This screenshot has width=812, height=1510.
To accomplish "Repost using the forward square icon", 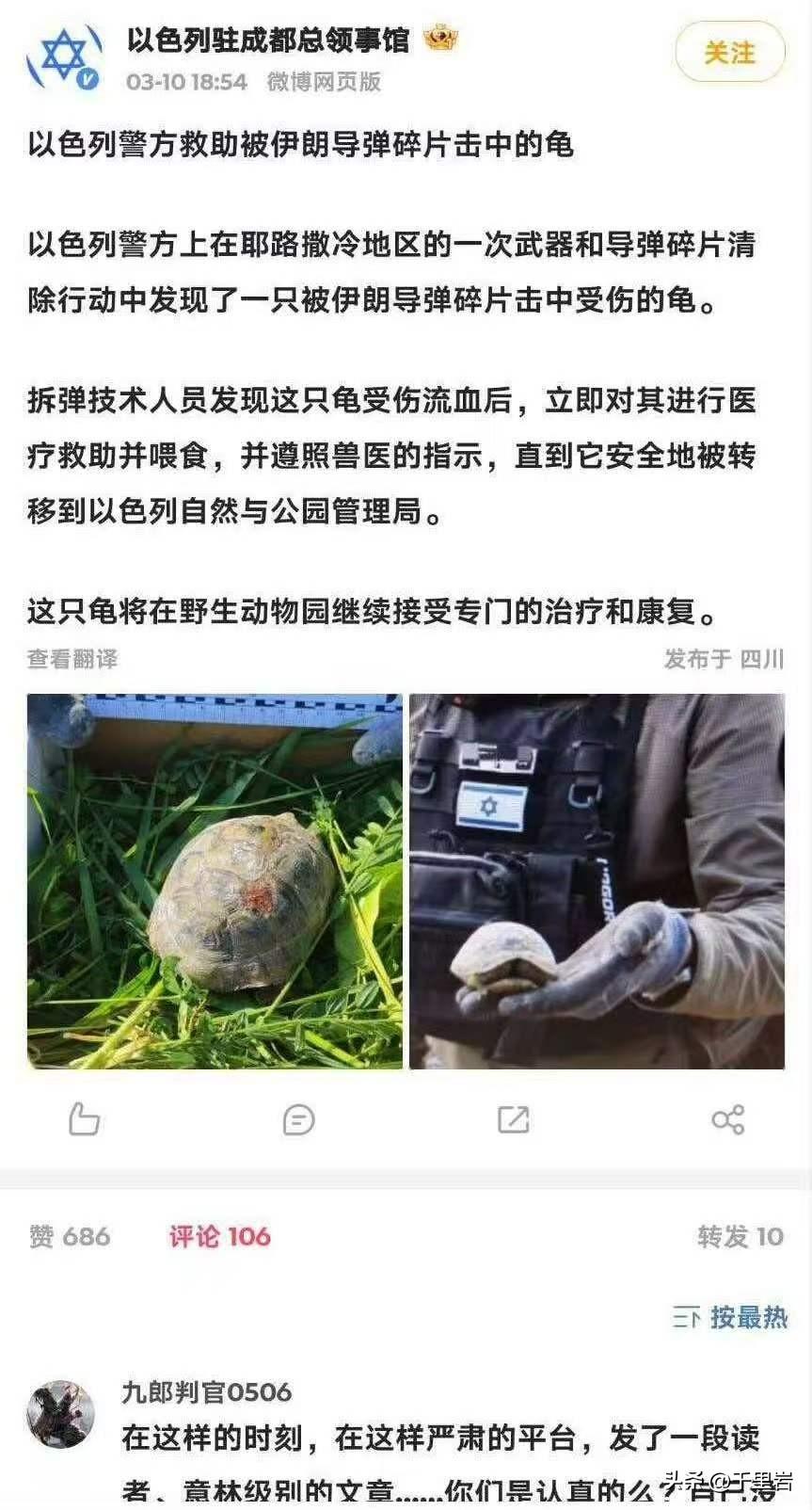I will point(512,1119).
